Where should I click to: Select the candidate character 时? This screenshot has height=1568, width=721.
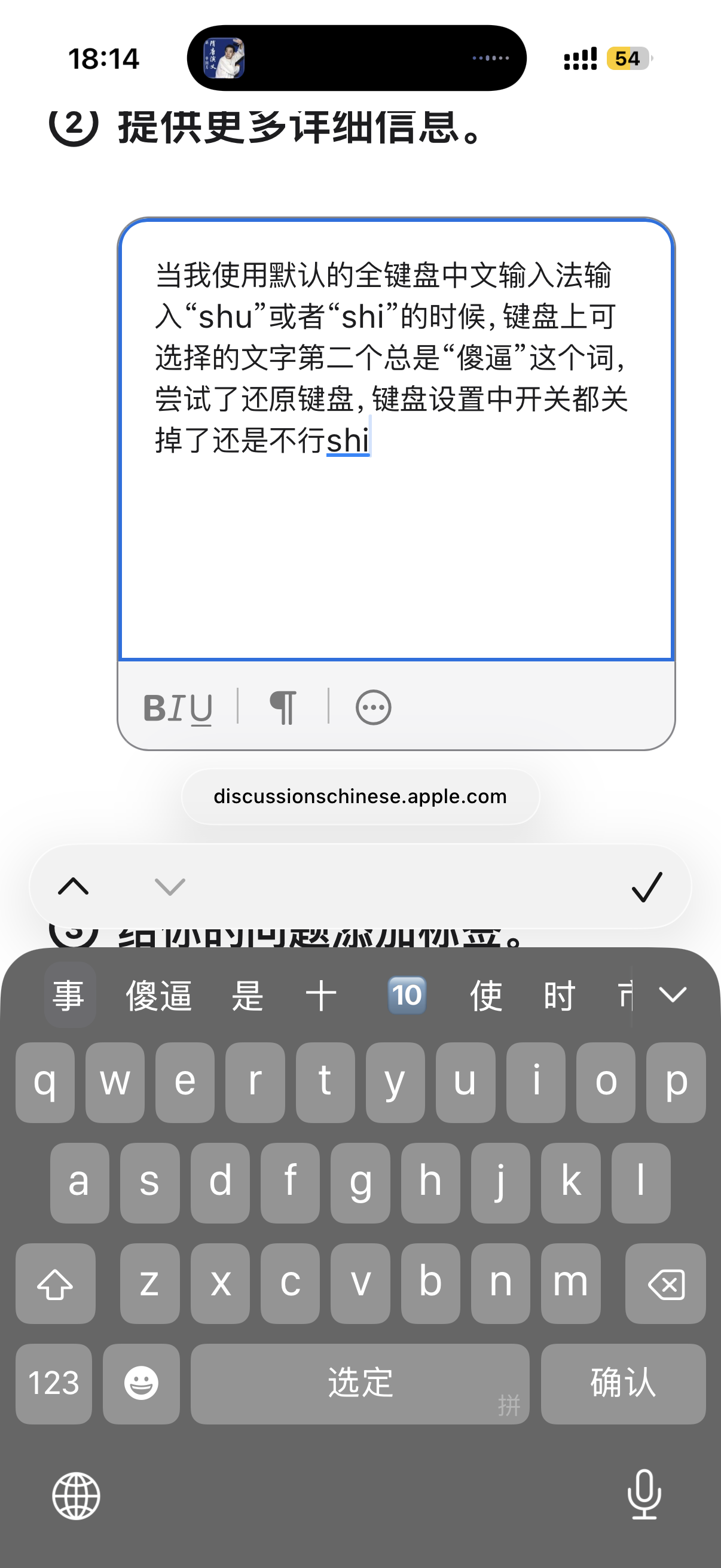[559, 996]
